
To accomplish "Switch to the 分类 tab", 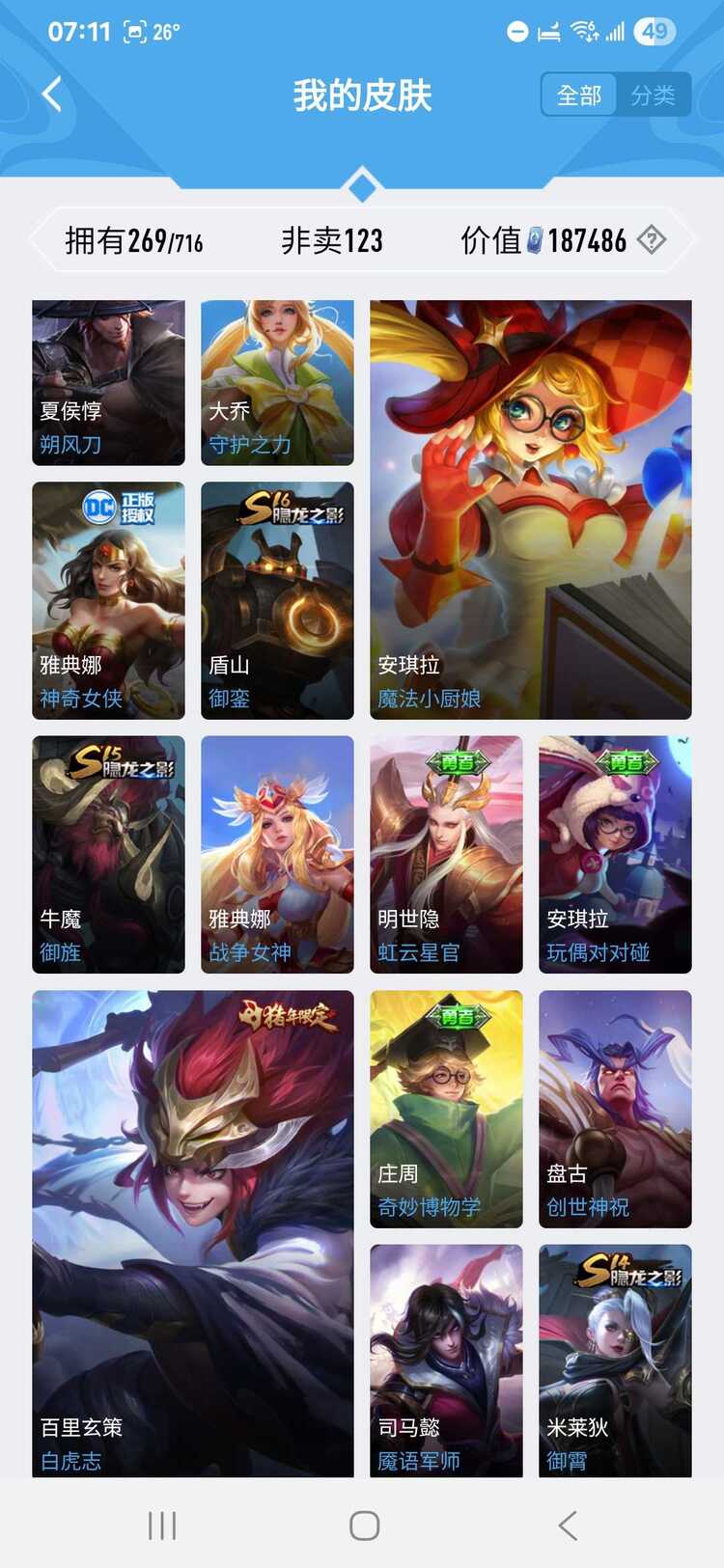I will click(654, 96).
